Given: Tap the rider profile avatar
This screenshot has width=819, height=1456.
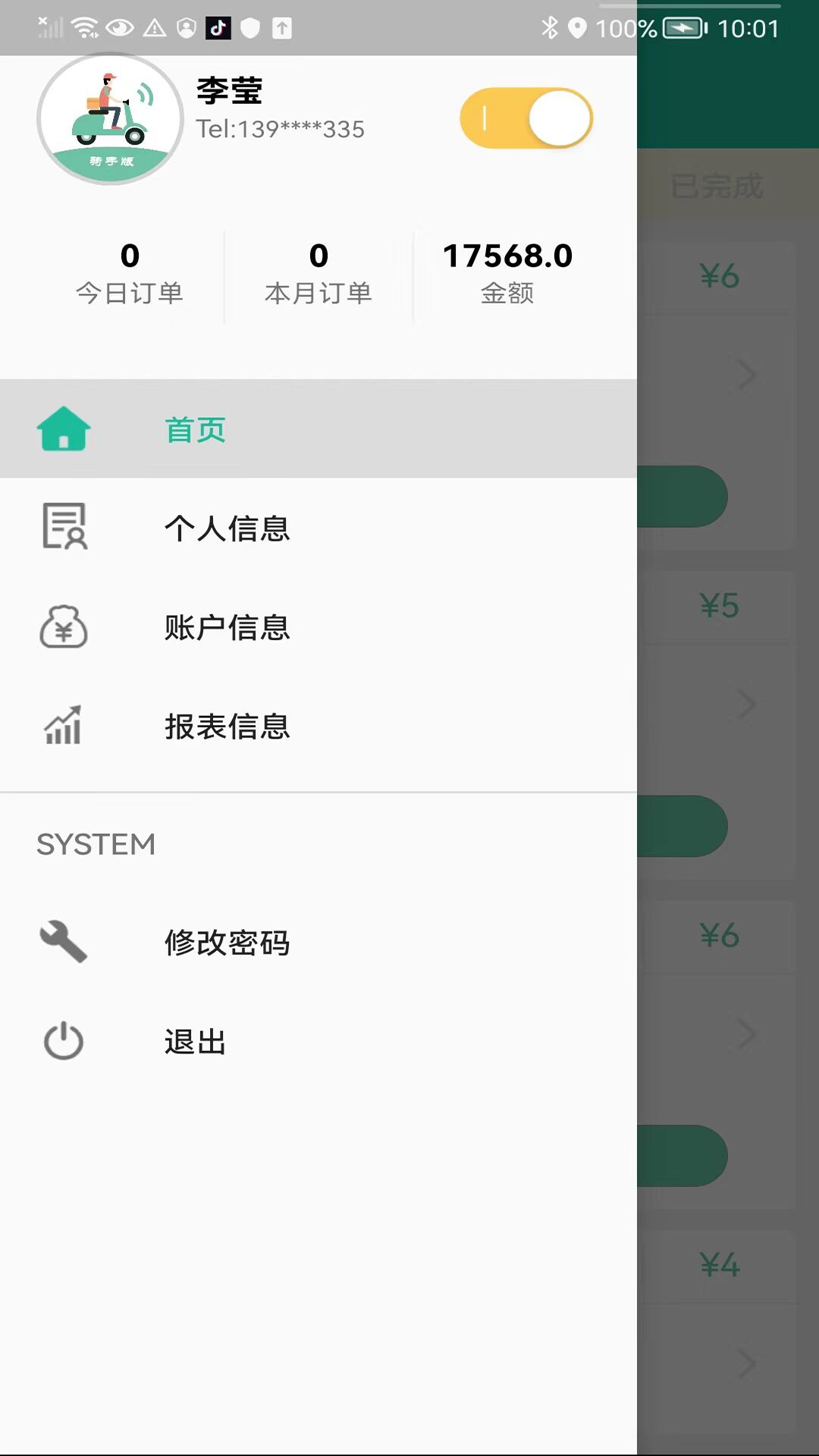Looking at the screenshot, I should [111, 119].
